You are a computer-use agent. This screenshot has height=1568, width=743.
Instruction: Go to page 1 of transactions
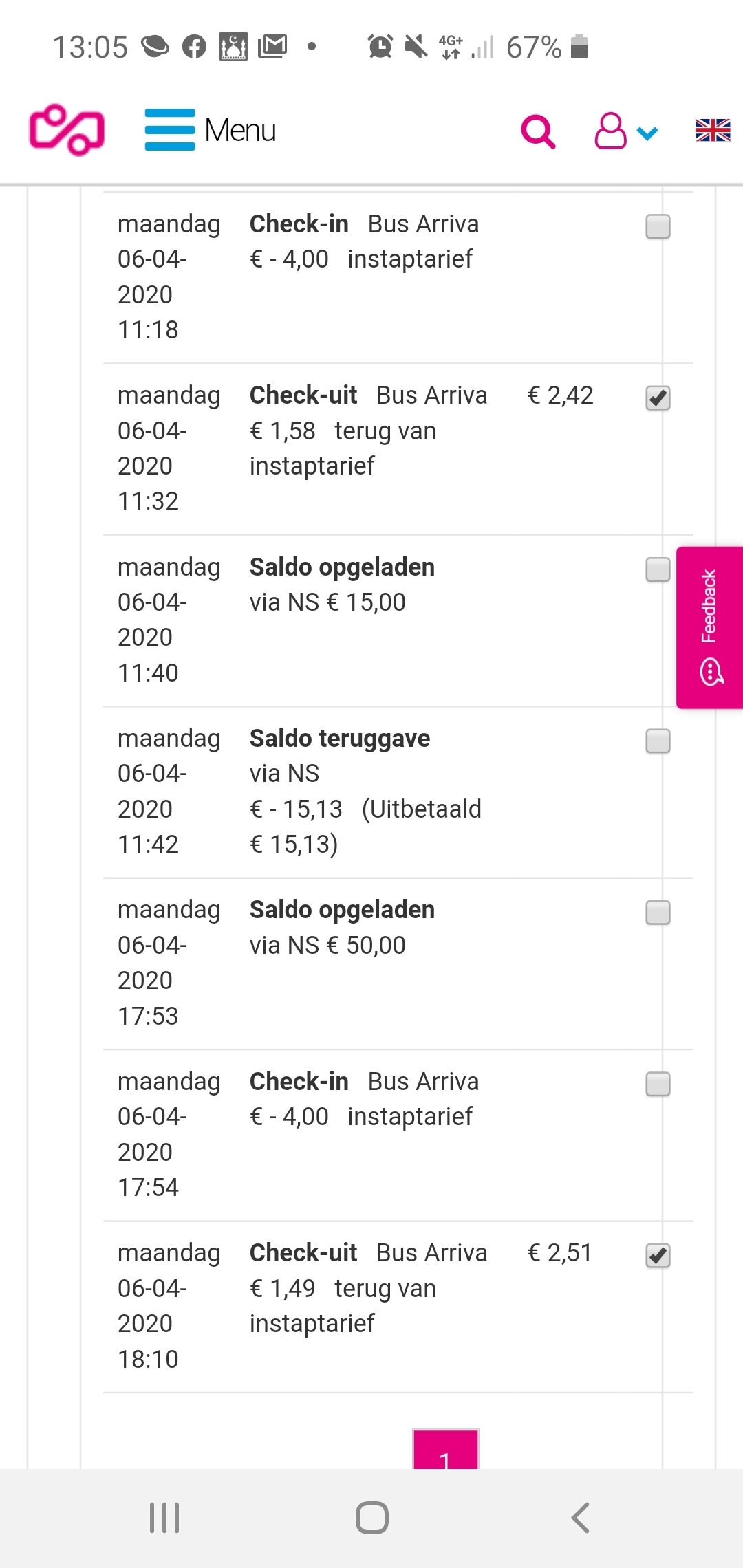tap(446, 1449)
